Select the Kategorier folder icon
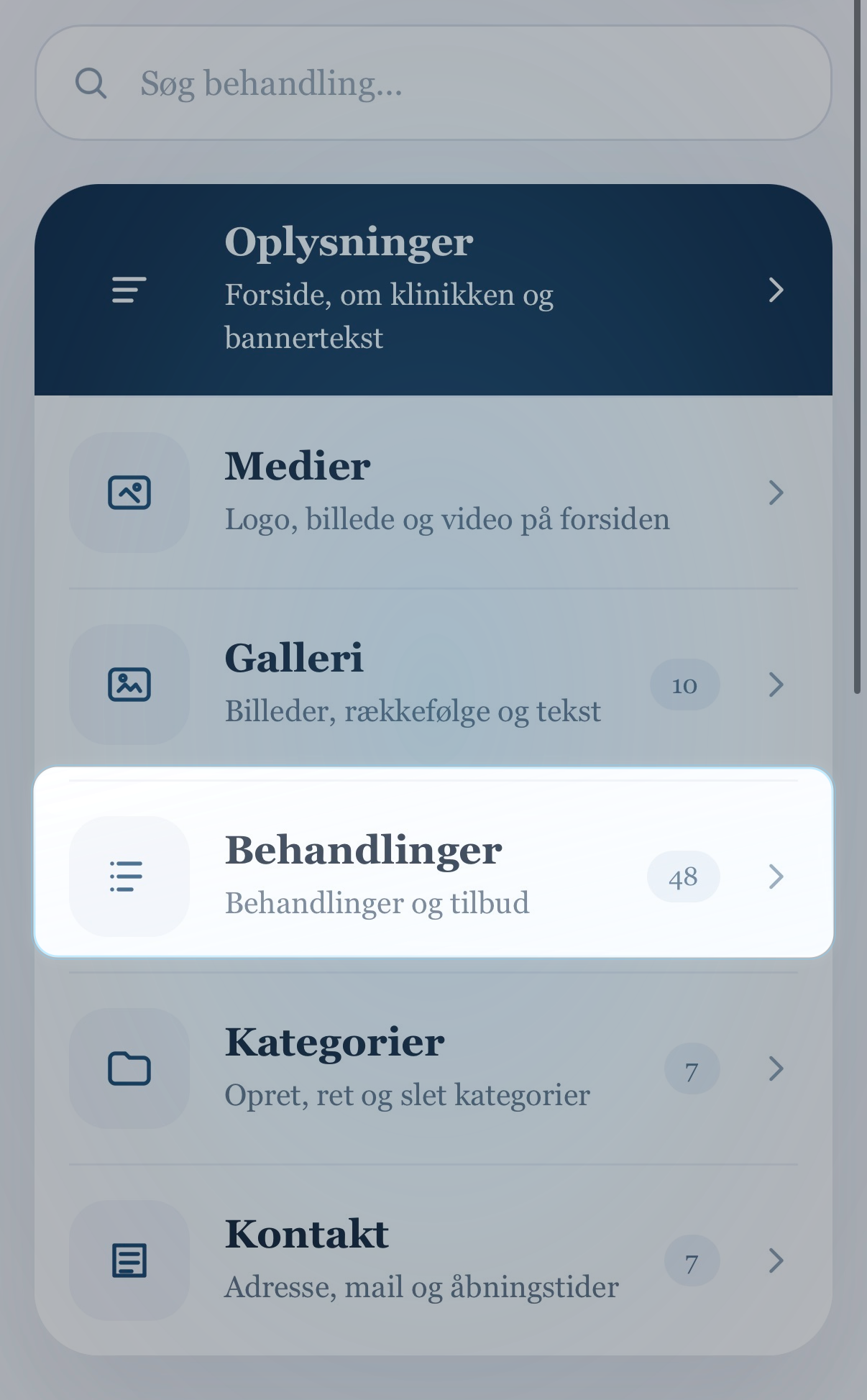The image size is (867, 1400). point(129,1069)
